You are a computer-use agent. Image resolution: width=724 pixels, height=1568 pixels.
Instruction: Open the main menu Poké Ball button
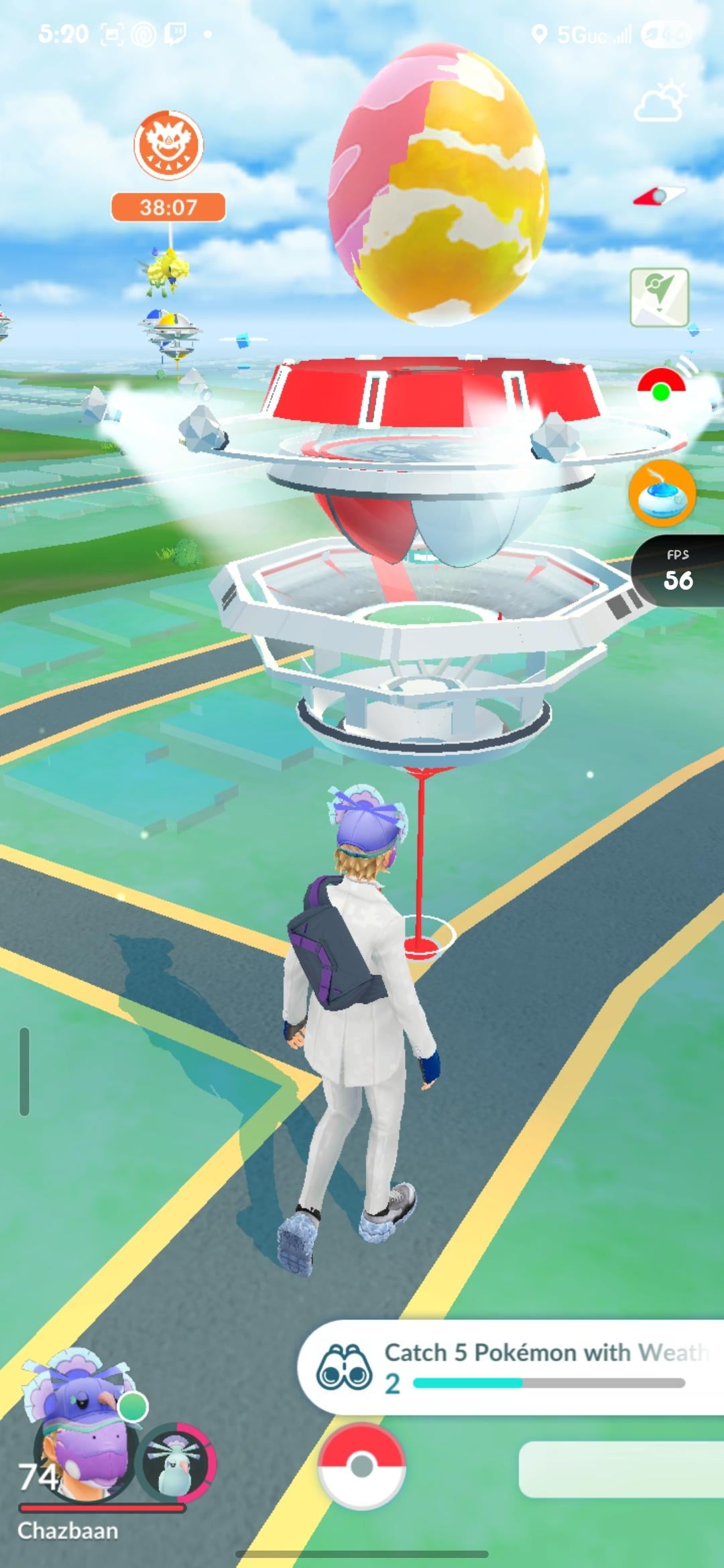pyautogui.click(x=361, y=1467)
